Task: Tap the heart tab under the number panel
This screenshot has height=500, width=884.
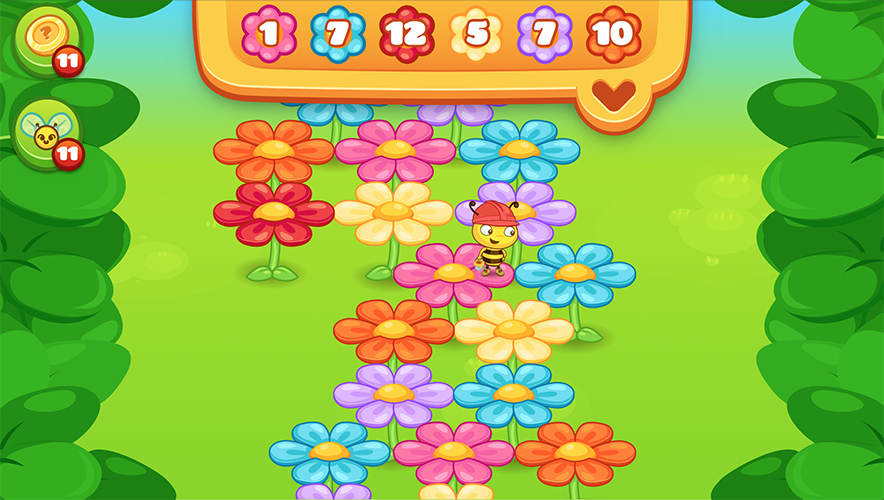Action: click(x=613, y=95)
